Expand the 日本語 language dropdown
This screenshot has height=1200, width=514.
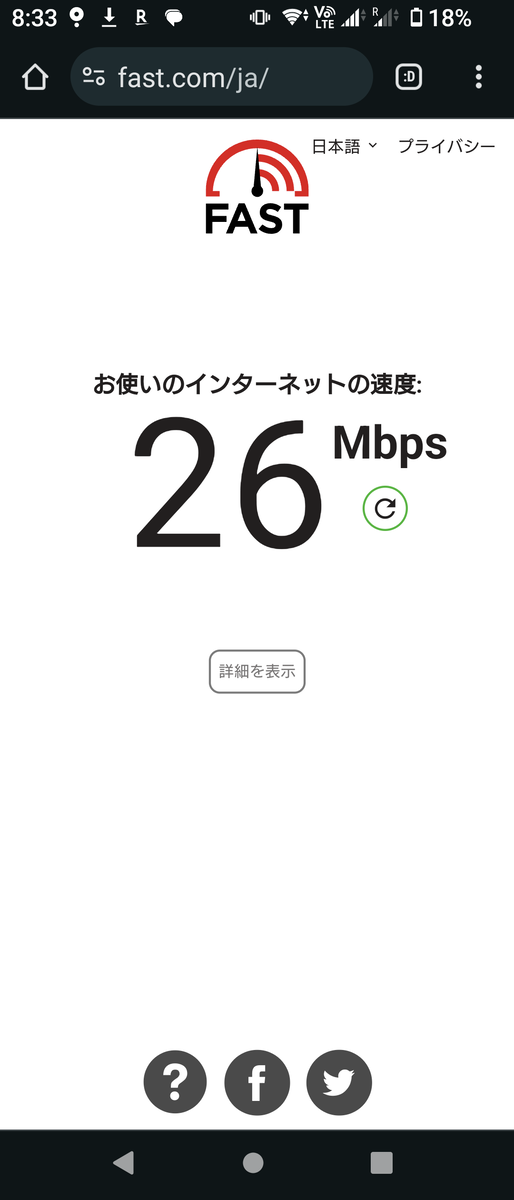(344, 146)
